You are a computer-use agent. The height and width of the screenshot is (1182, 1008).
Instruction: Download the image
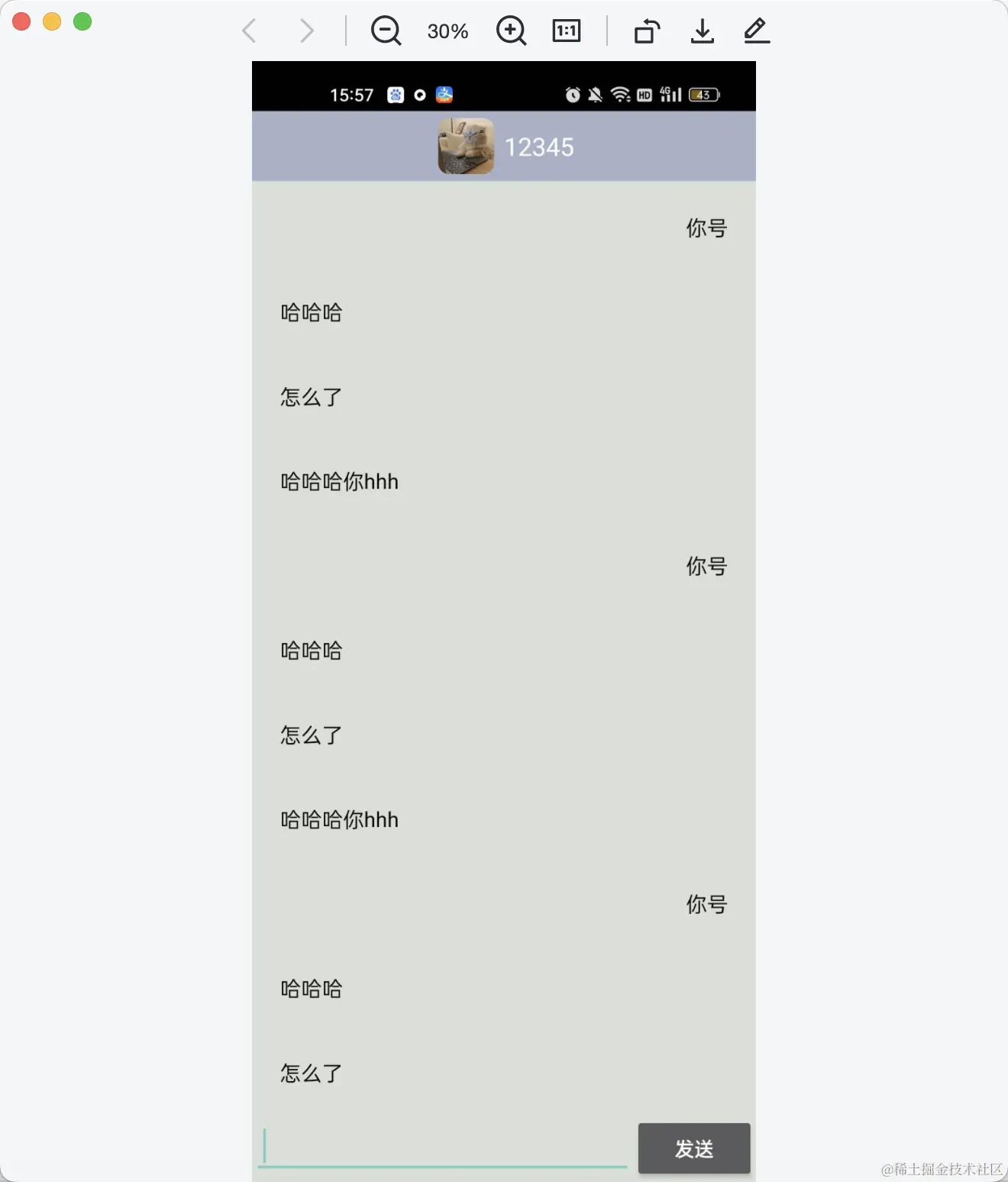coord(702,31)
